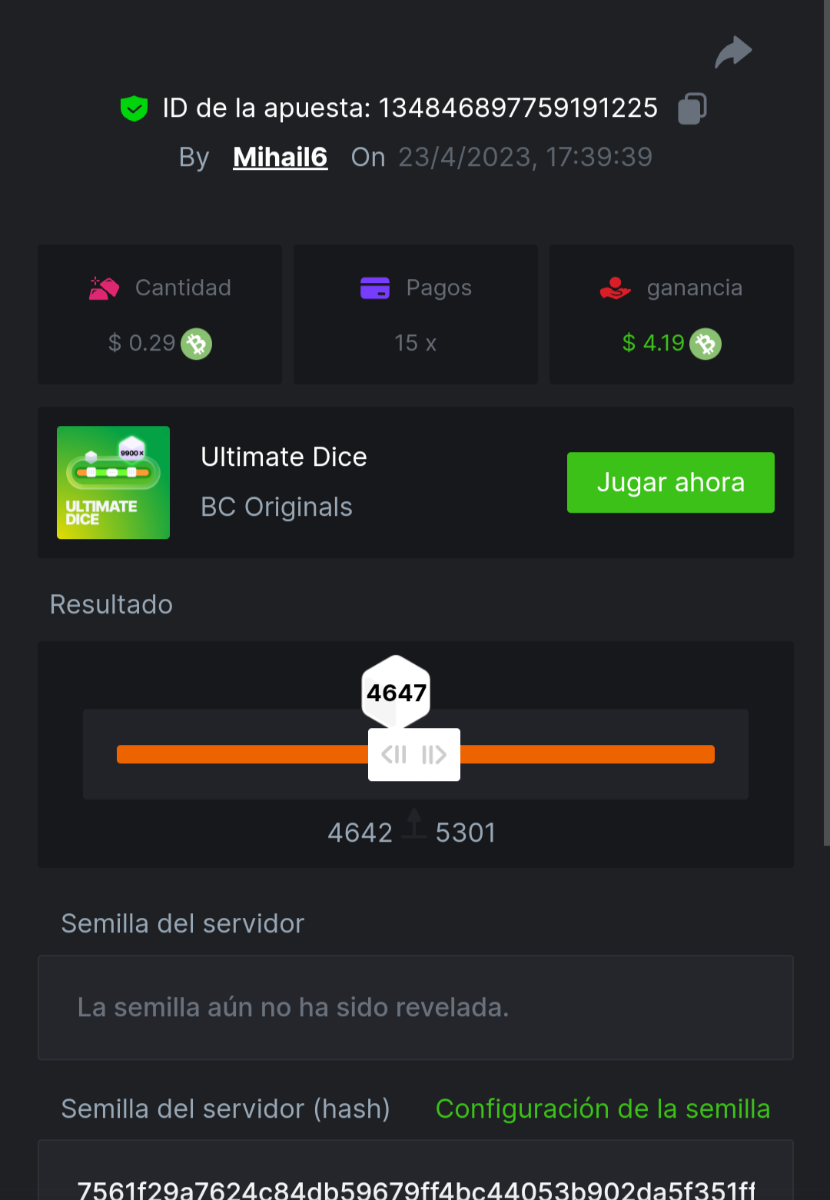
Task: Share this bet result
Action: tap(733, 52)
